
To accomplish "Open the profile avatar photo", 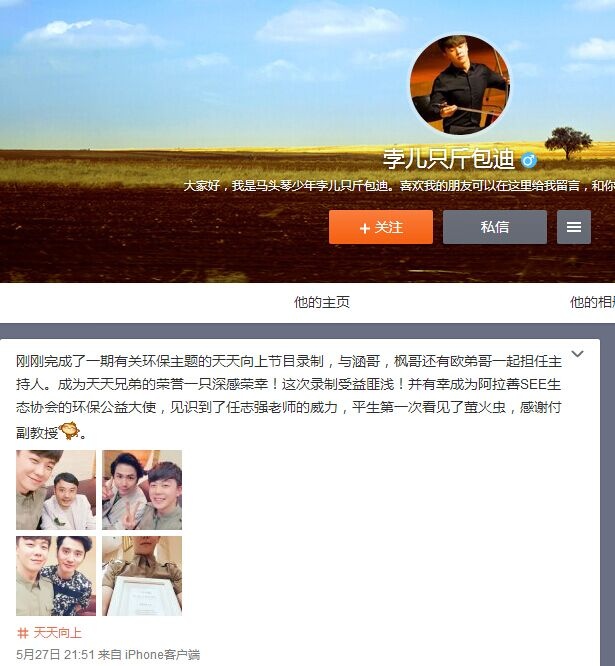I will (x=460, y=85).
